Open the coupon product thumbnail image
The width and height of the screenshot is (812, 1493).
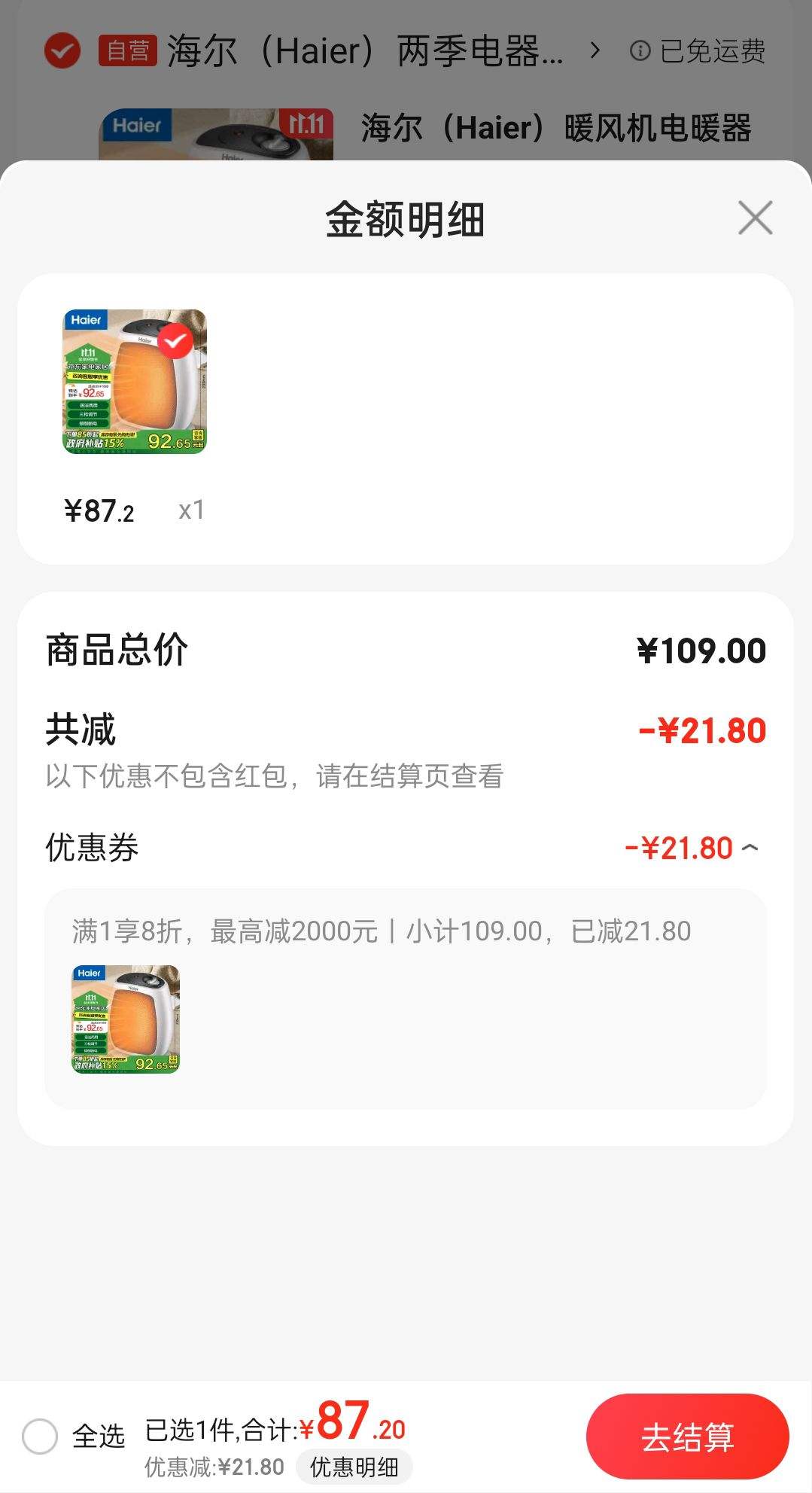[125, 1020]
